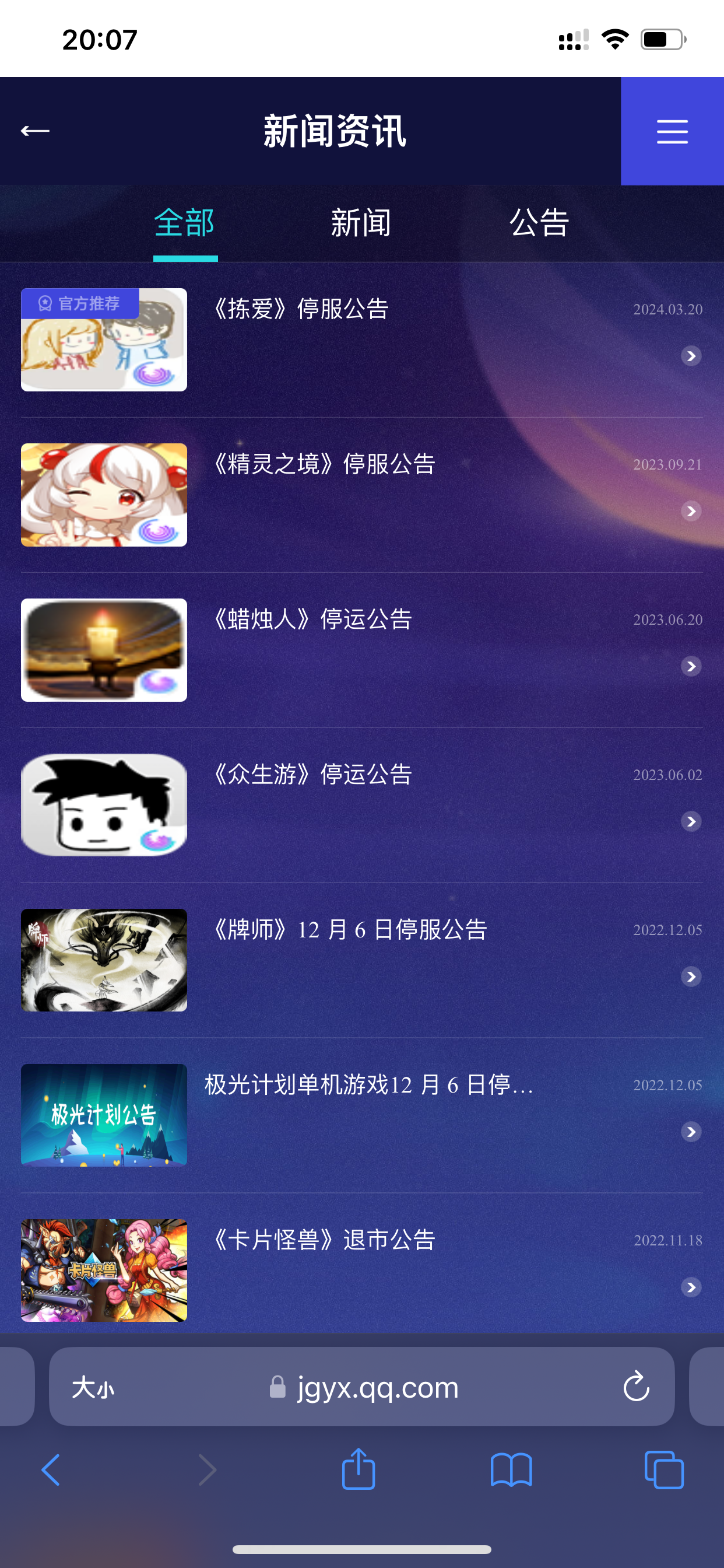Tap the Safari share icon
The height and width of the screenshot is (1568, 724).
pyautogui.click(x=359, y=1468)
